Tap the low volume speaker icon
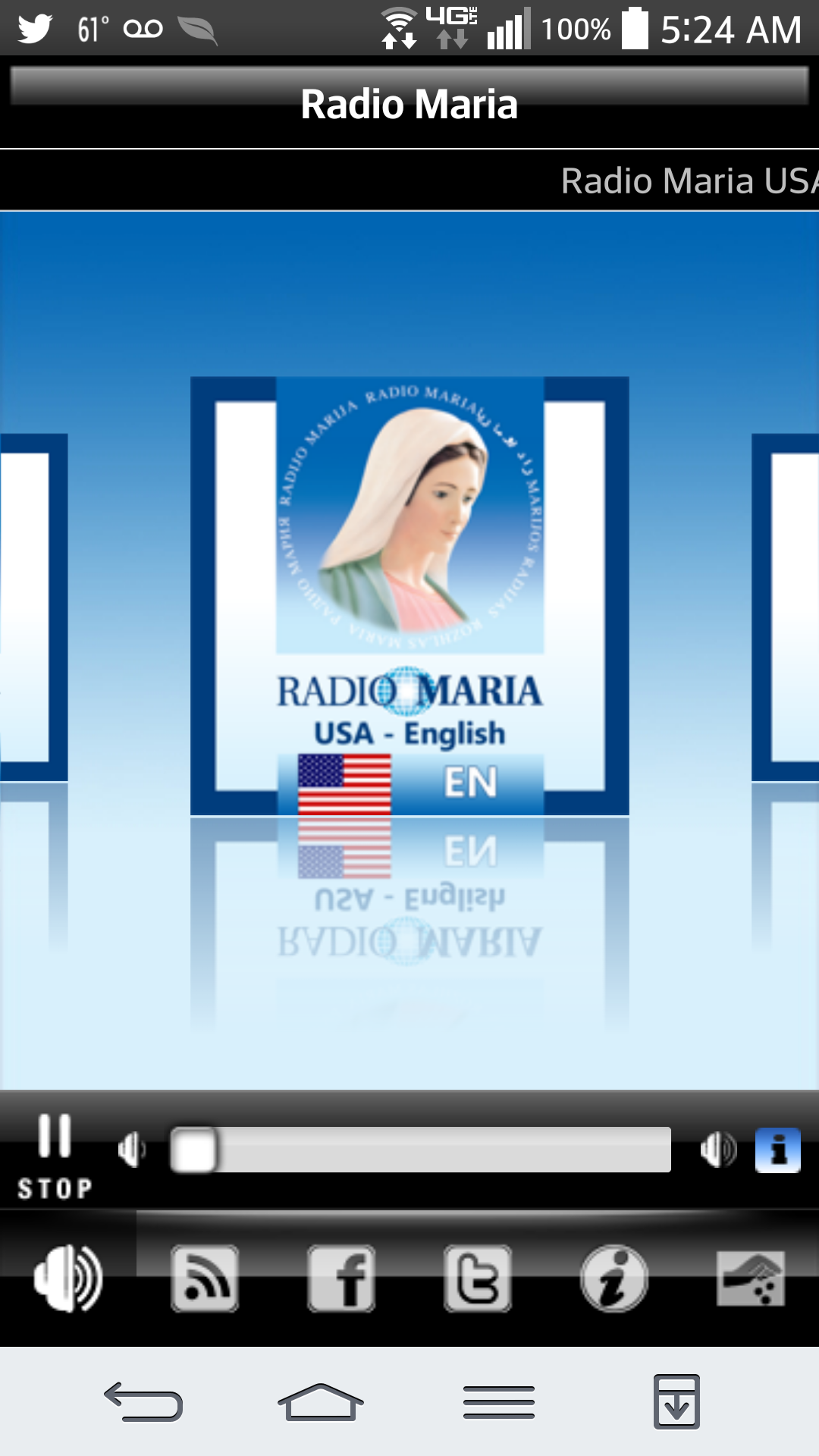 pos(131,1150)
